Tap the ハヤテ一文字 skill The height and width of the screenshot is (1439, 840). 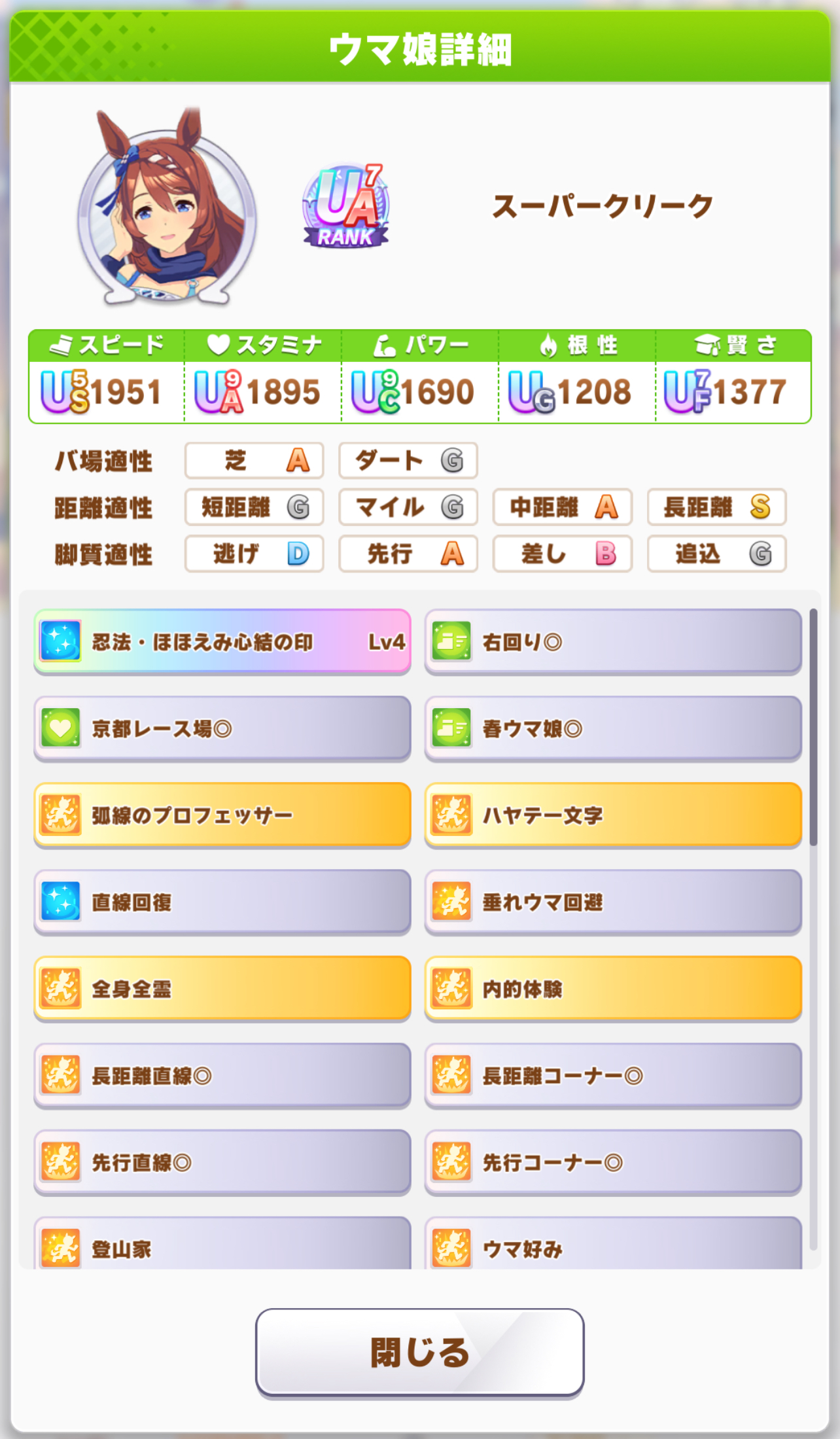[x=613, y=815]
